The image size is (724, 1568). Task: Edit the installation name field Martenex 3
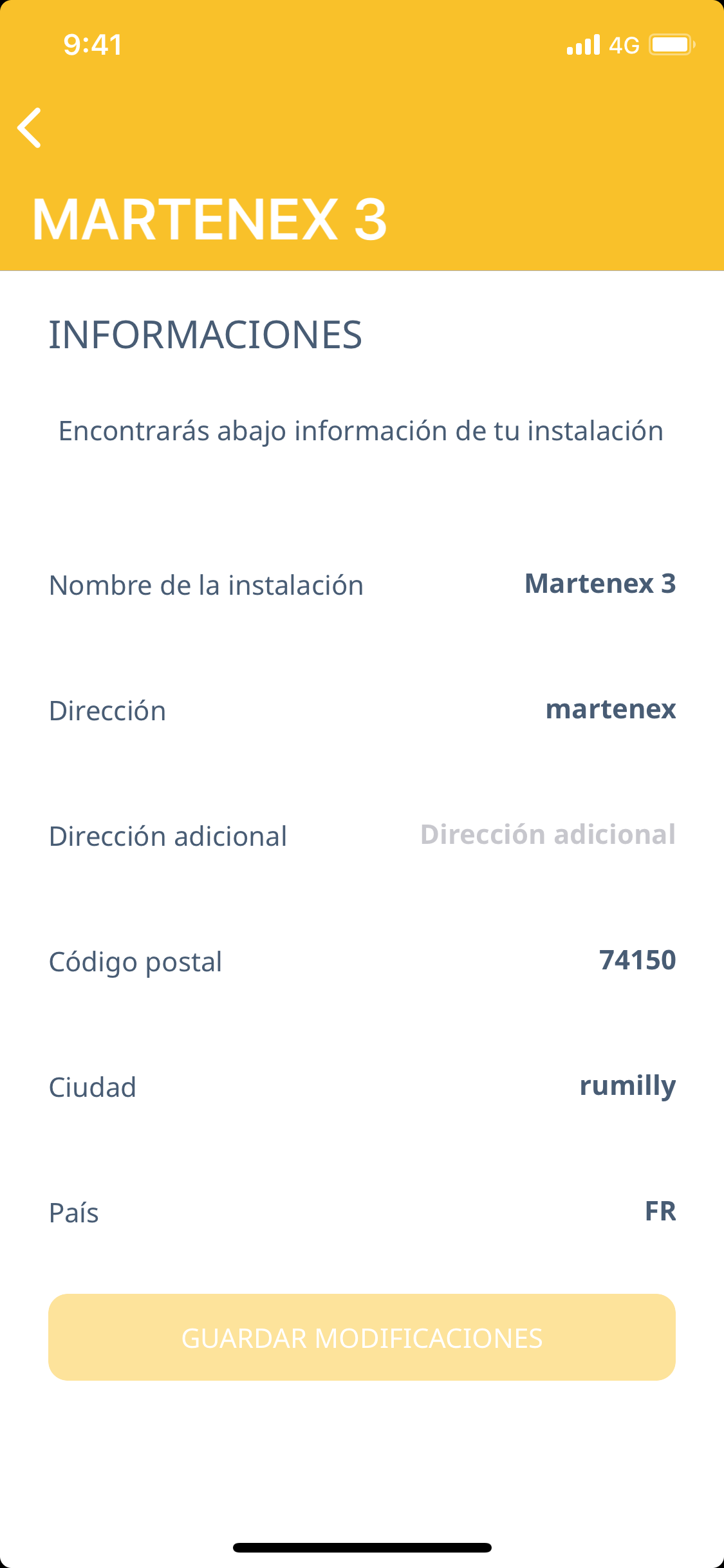600,584
